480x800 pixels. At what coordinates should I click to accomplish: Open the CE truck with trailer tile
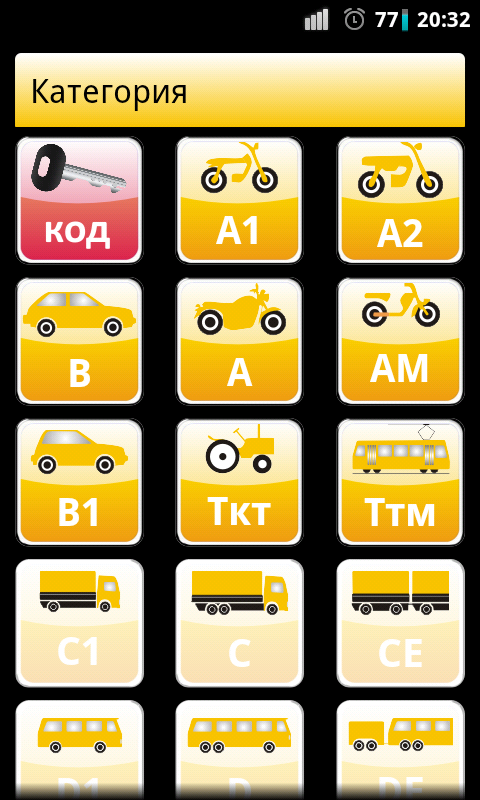pyautogui.click(x=400, y=622)
